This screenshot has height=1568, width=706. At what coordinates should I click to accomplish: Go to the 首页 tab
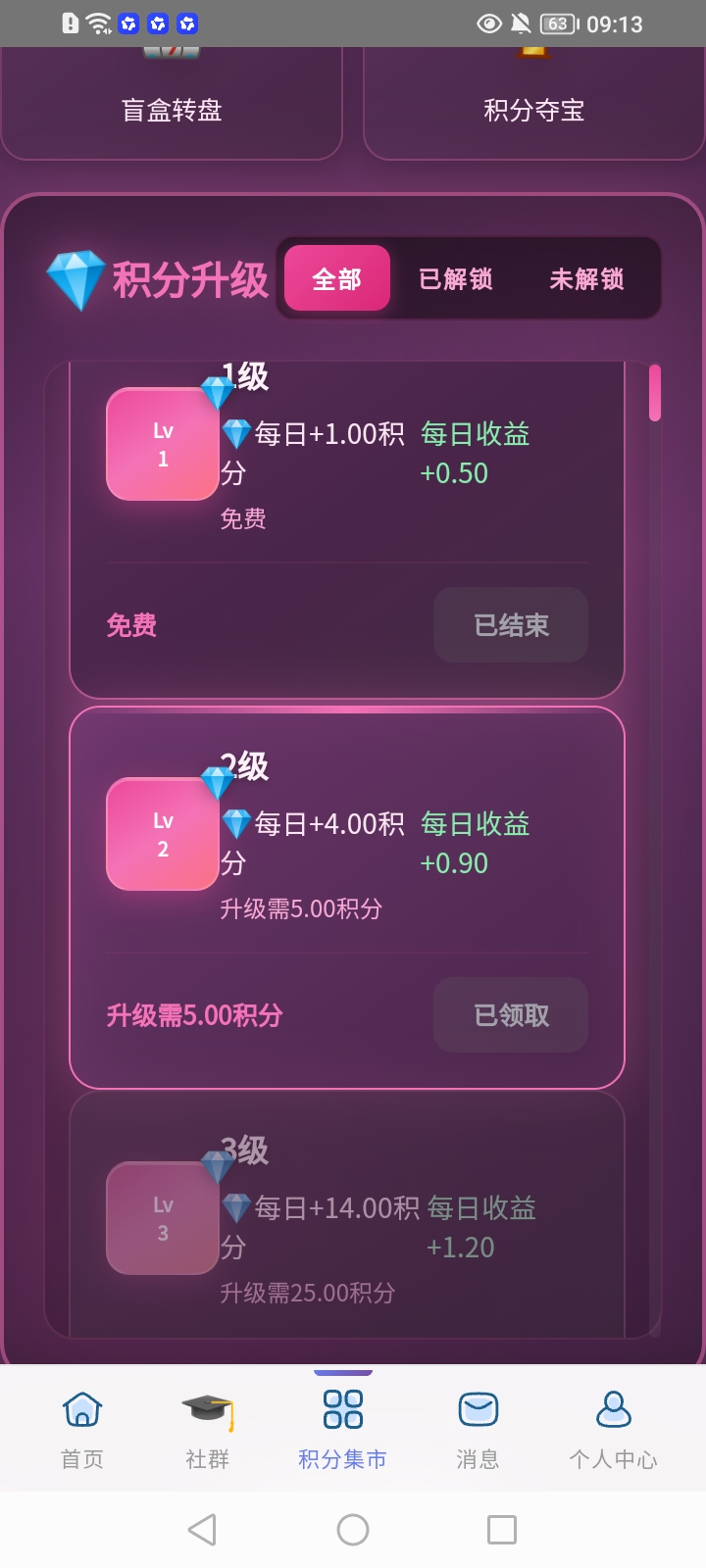pos(82,1429)
